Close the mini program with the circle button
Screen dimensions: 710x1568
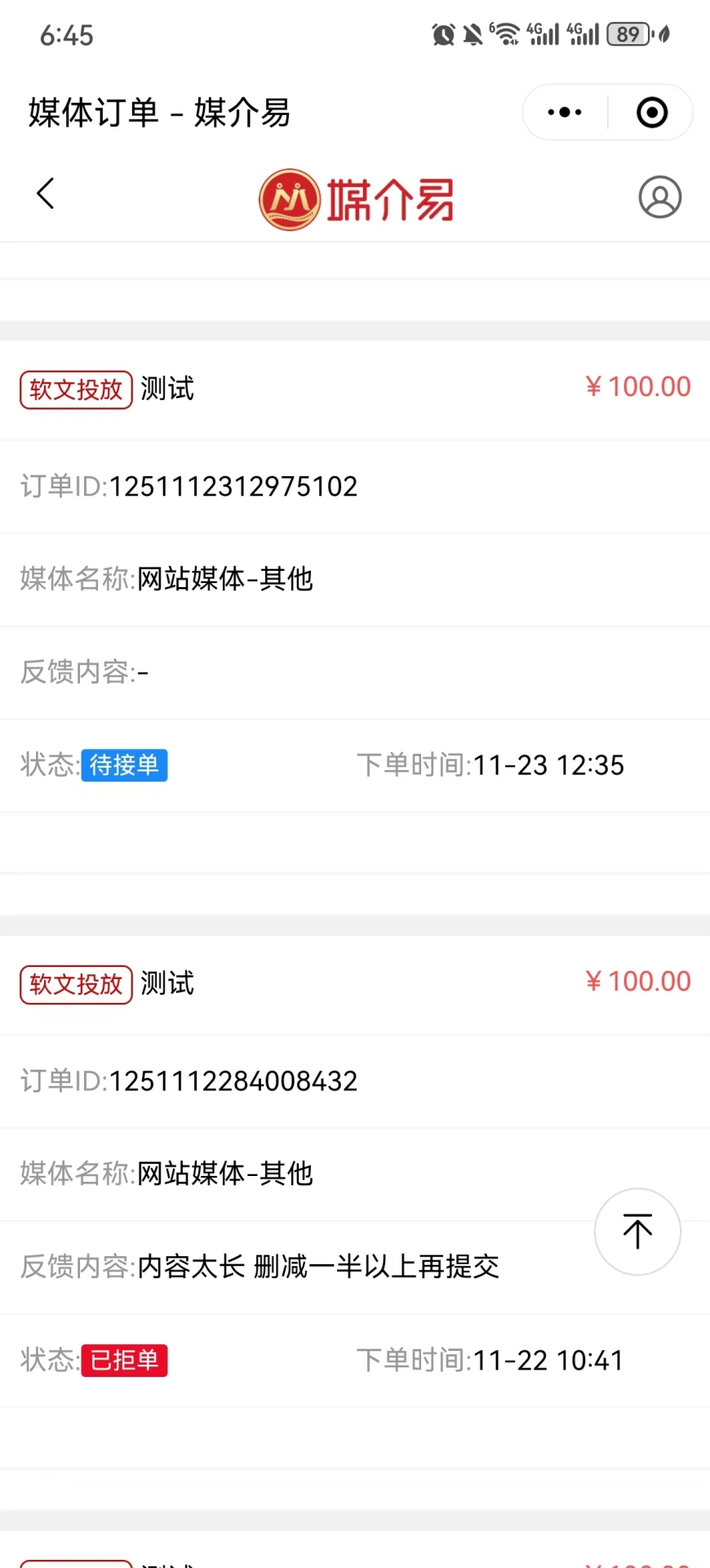651,113
